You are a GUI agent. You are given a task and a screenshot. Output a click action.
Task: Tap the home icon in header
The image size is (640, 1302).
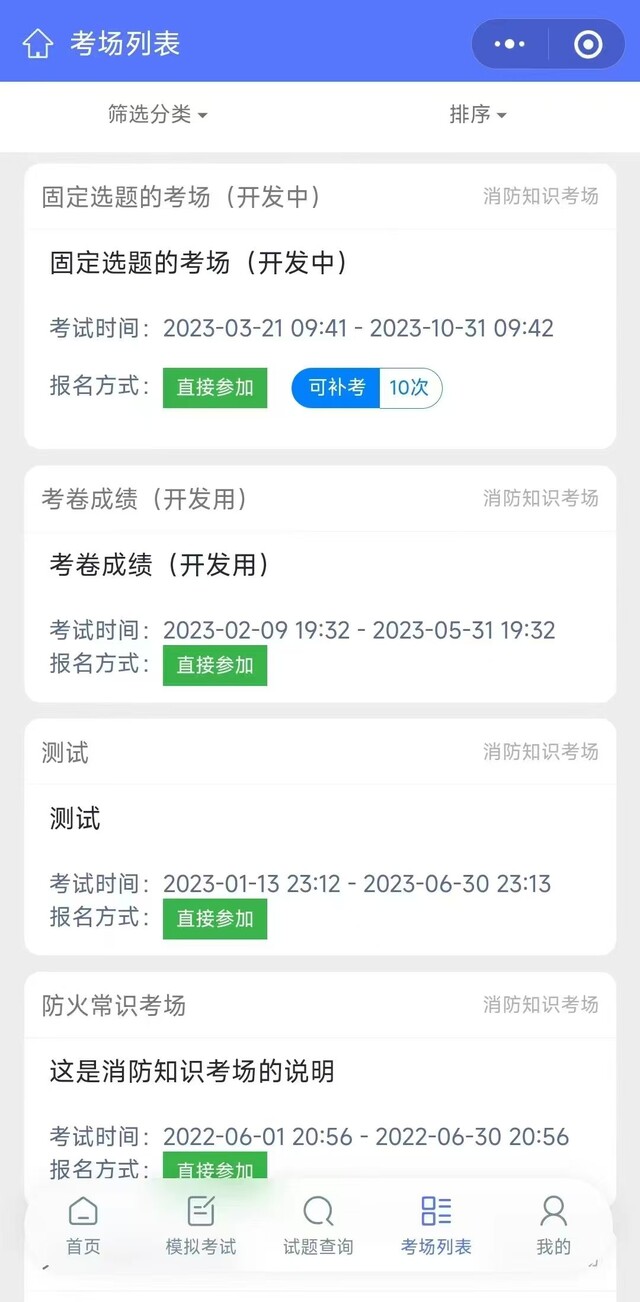click(x=38, y=44)
